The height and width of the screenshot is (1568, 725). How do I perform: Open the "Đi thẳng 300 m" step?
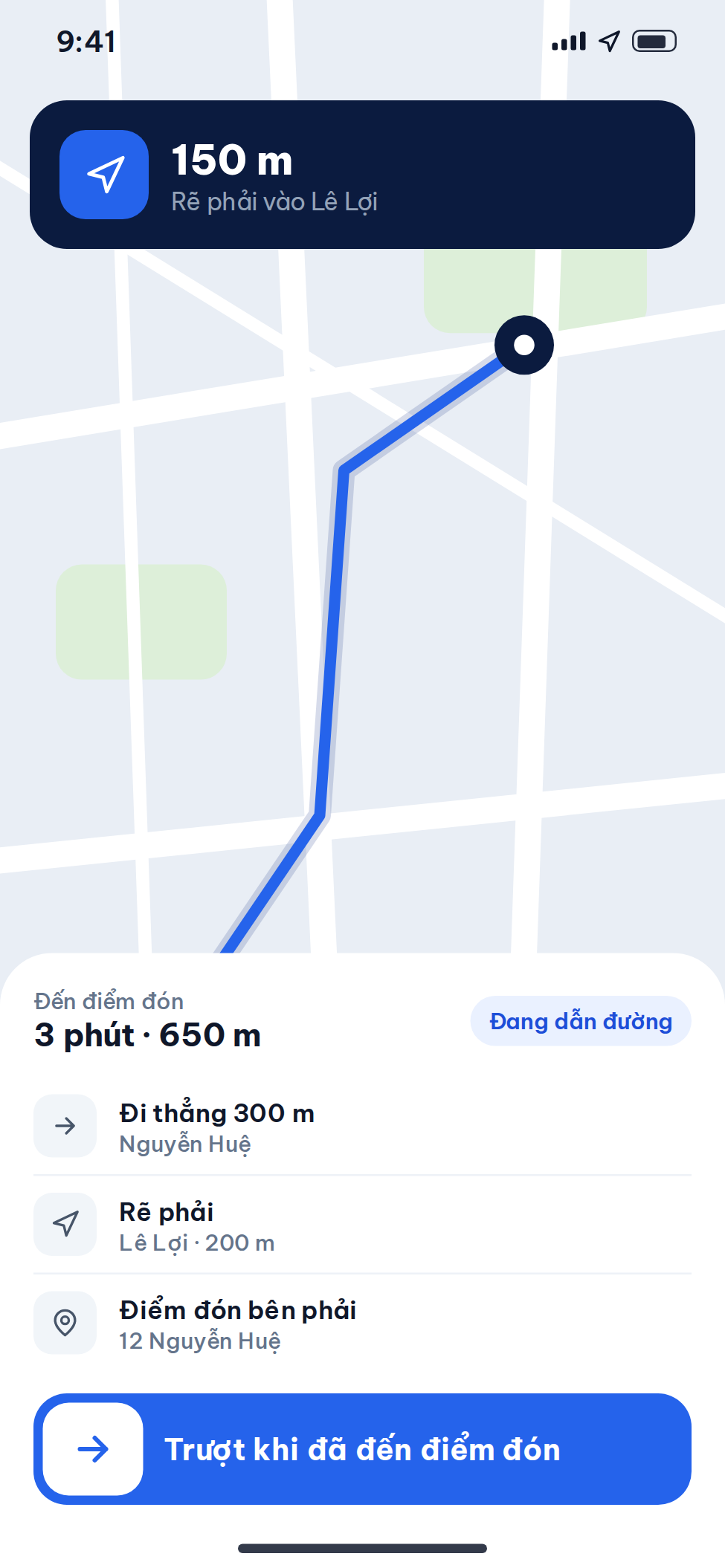(362, 1126)
